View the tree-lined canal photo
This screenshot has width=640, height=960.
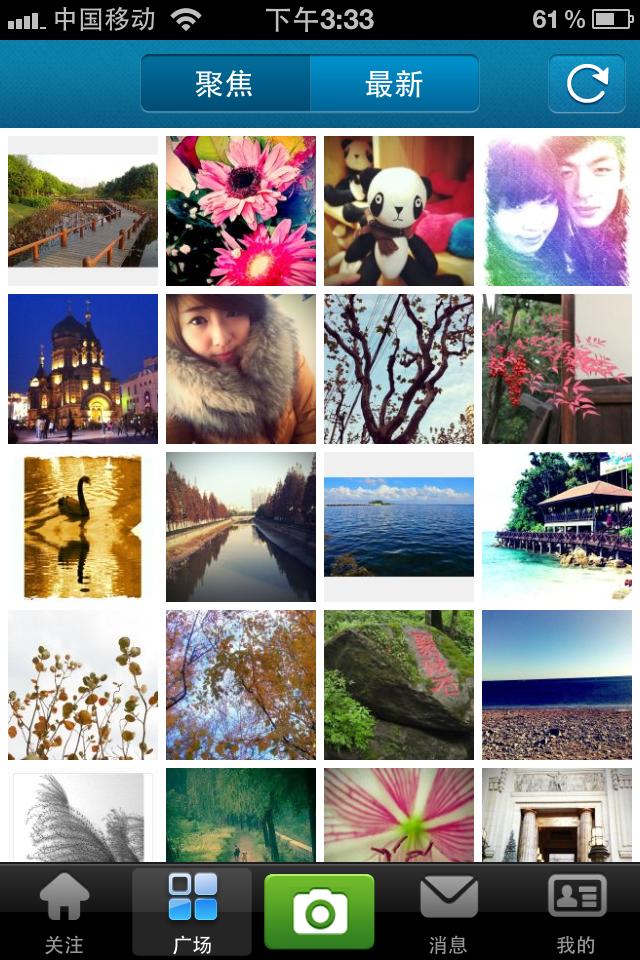pyautogui.click(x=241, y=527)
